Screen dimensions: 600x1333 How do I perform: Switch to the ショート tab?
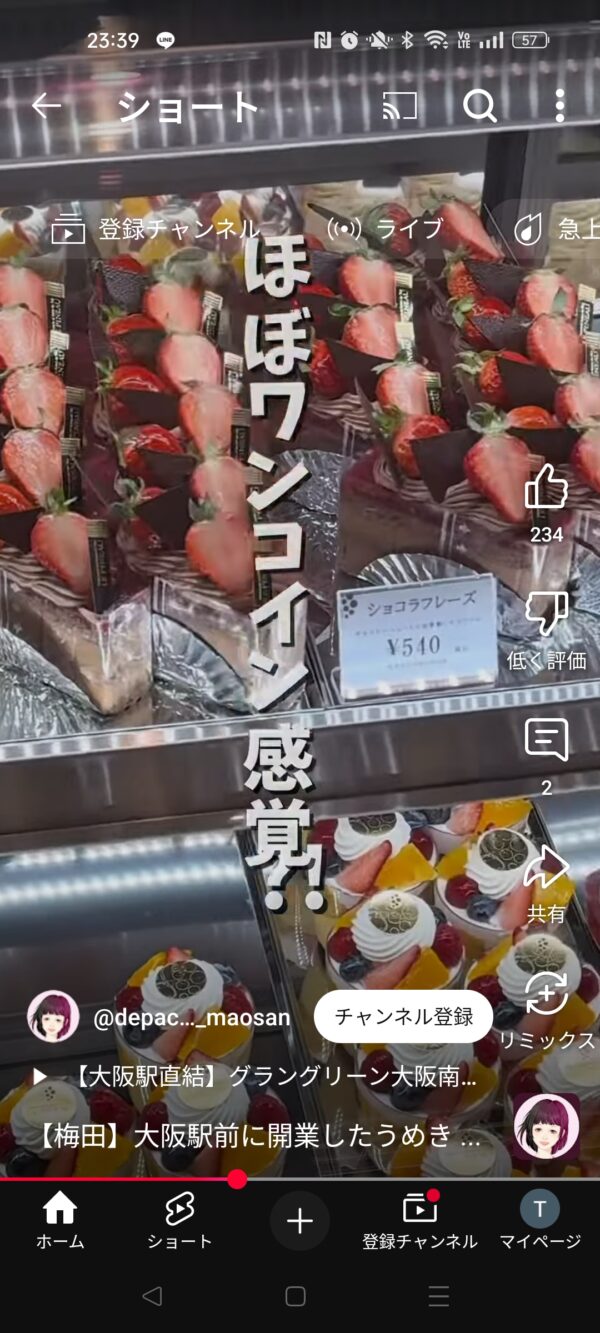pyautogui.click(x=180, y=1221)
